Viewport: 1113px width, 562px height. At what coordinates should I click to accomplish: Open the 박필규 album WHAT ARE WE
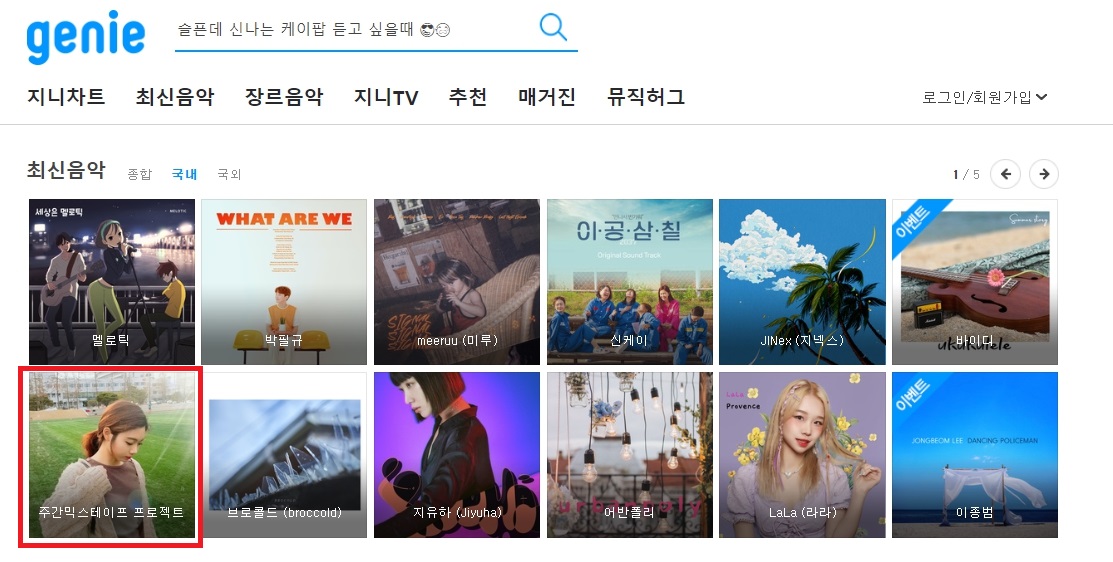[x=284, y=281]
